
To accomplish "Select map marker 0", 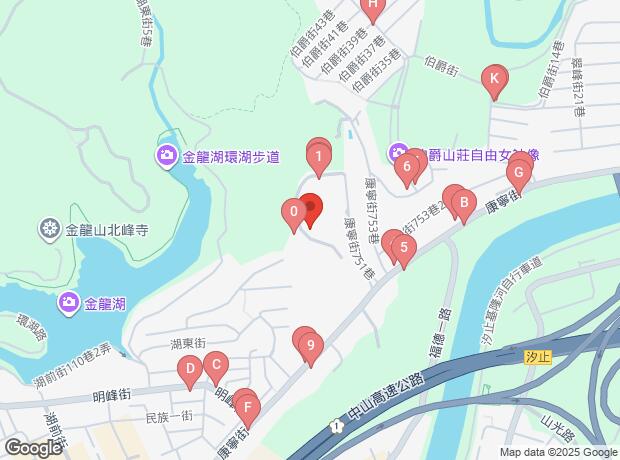I will tap(293, 212).
